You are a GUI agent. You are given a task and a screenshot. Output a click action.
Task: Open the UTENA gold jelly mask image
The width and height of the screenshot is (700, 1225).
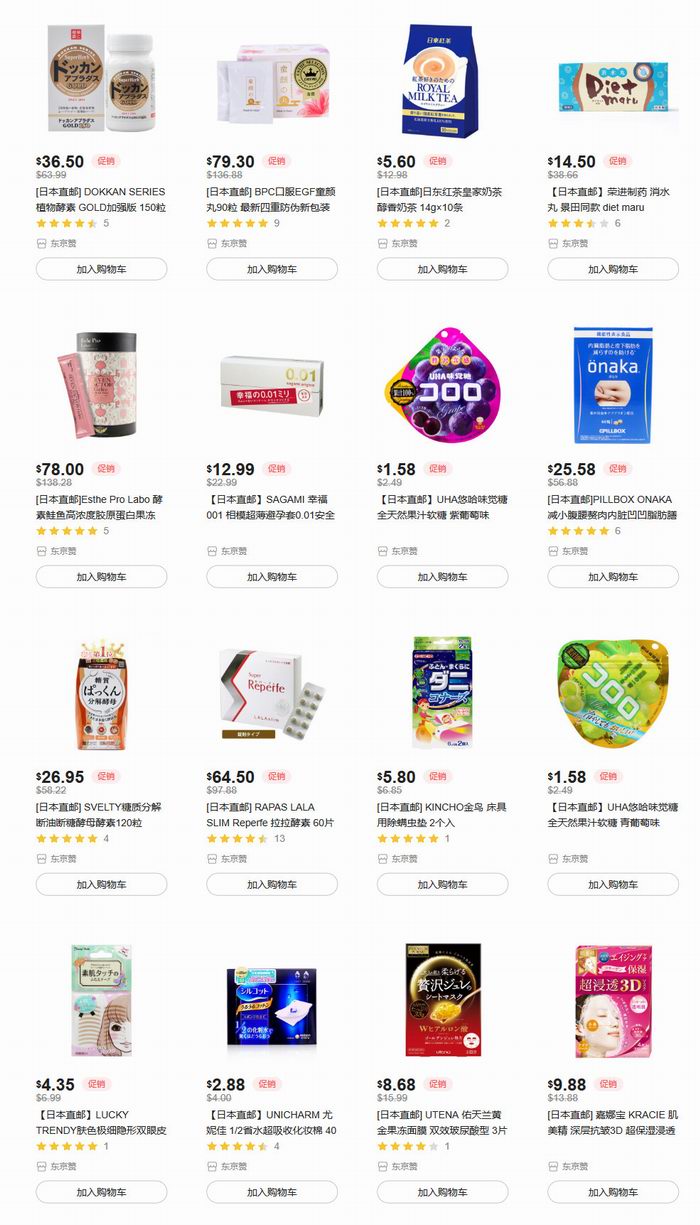pyautogui.click(x=442, y=1000)
